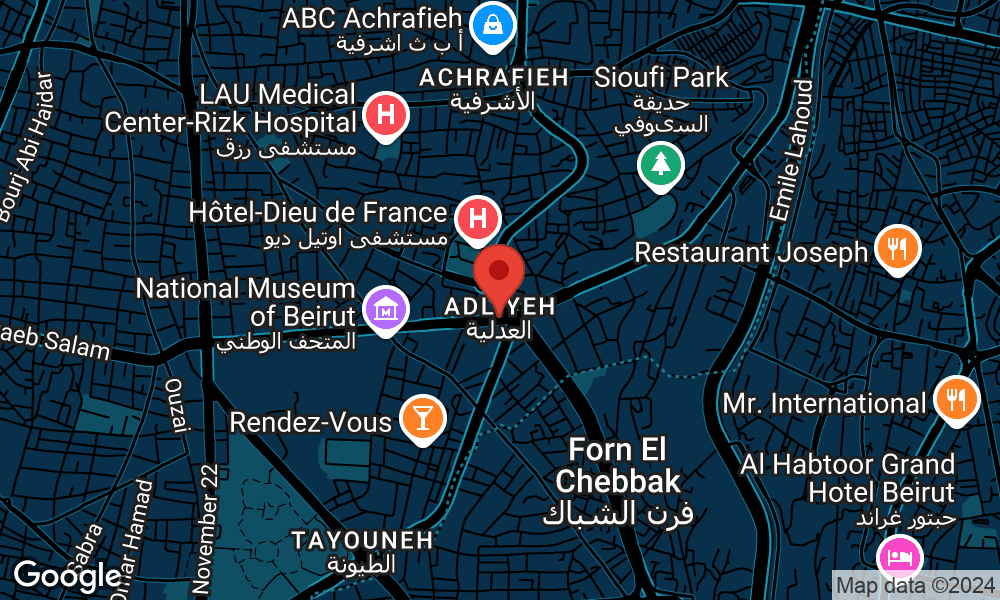Tap the Sioufi Park tree marker
Image resolution: width=1000 pixels, height=600 pixels.
point(660,164)
